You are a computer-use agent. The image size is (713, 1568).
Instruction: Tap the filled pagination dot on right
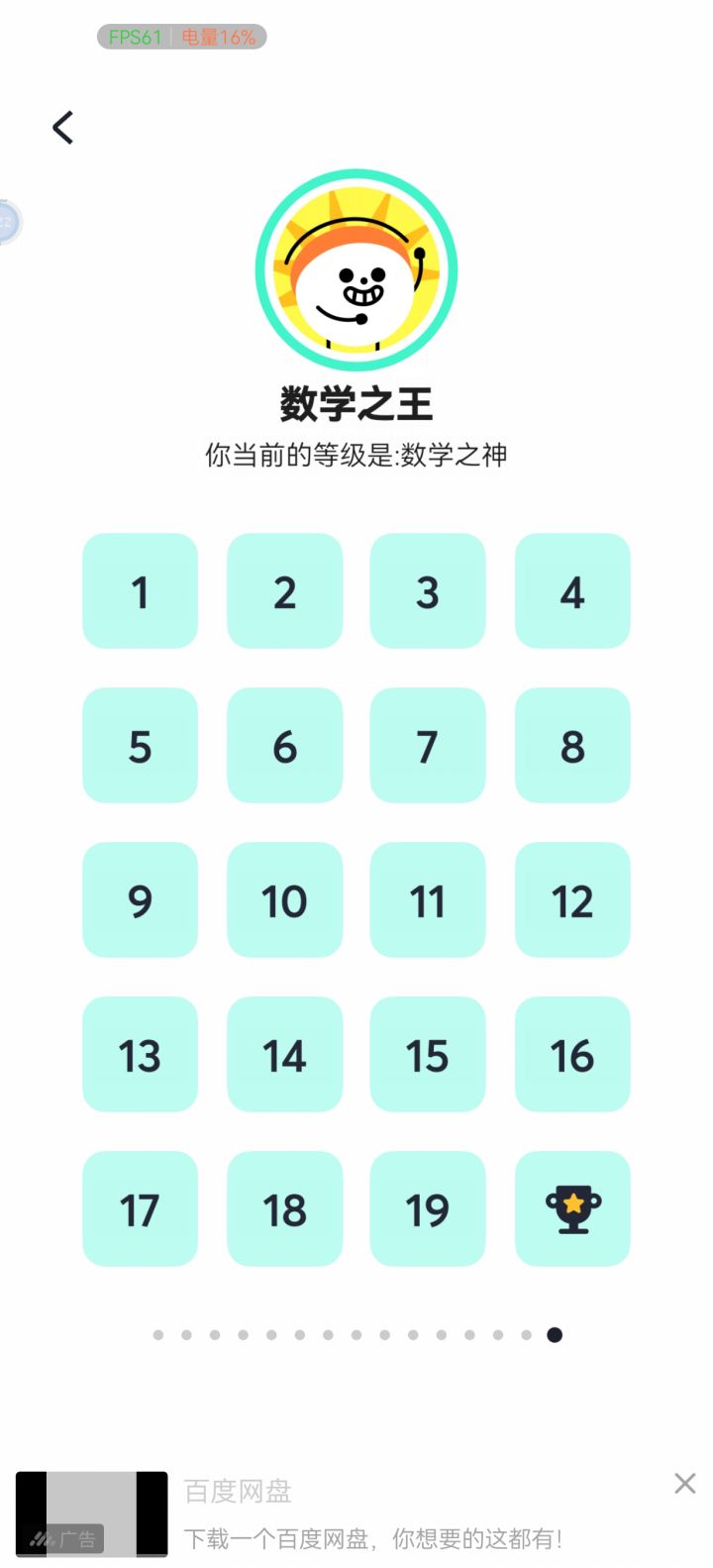(556, 1334)
